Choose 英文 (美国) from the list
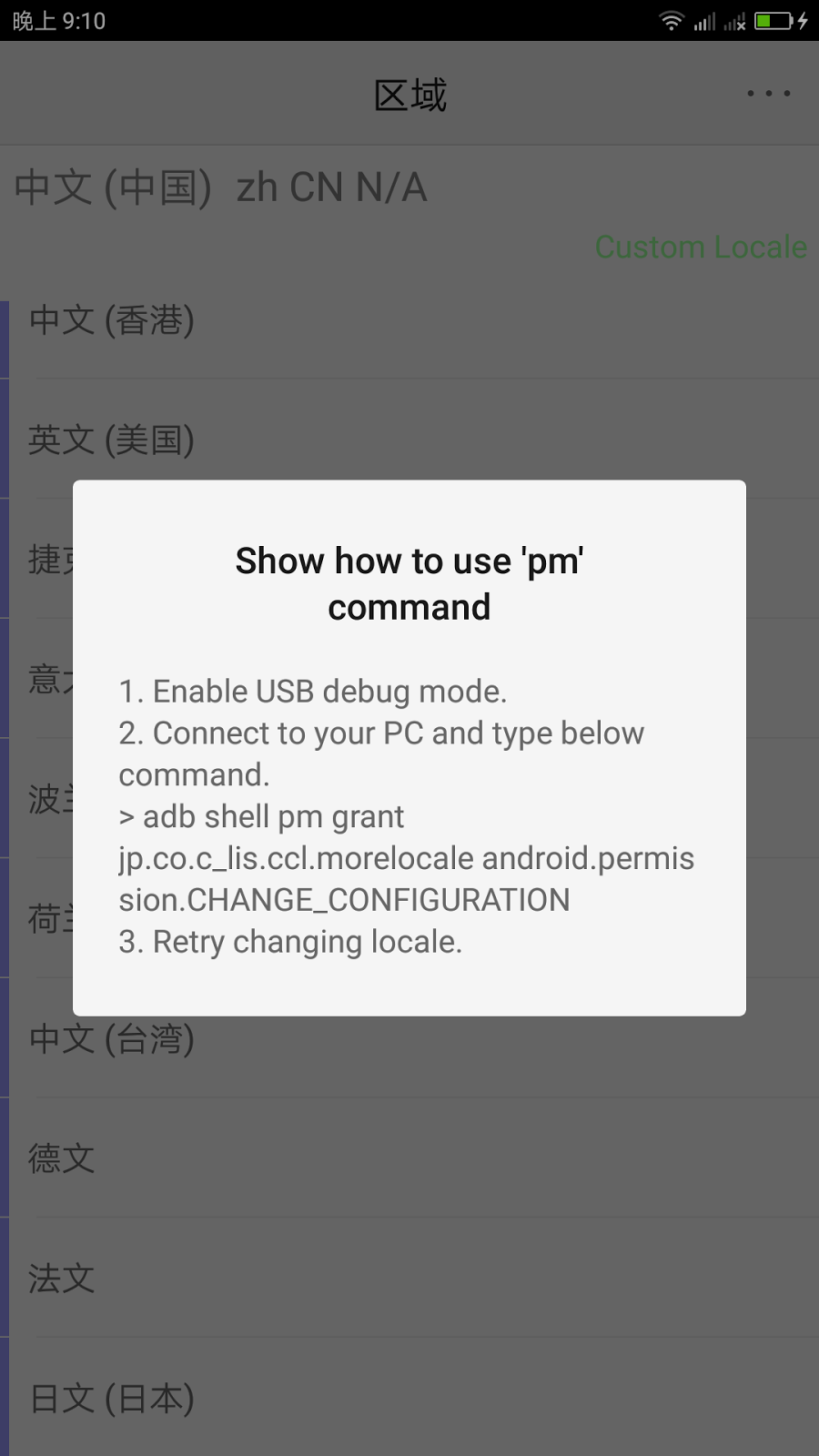Image resolution: width=819 pixels, height=1456 pixels. pyautogui.click(x=112, y=440)
